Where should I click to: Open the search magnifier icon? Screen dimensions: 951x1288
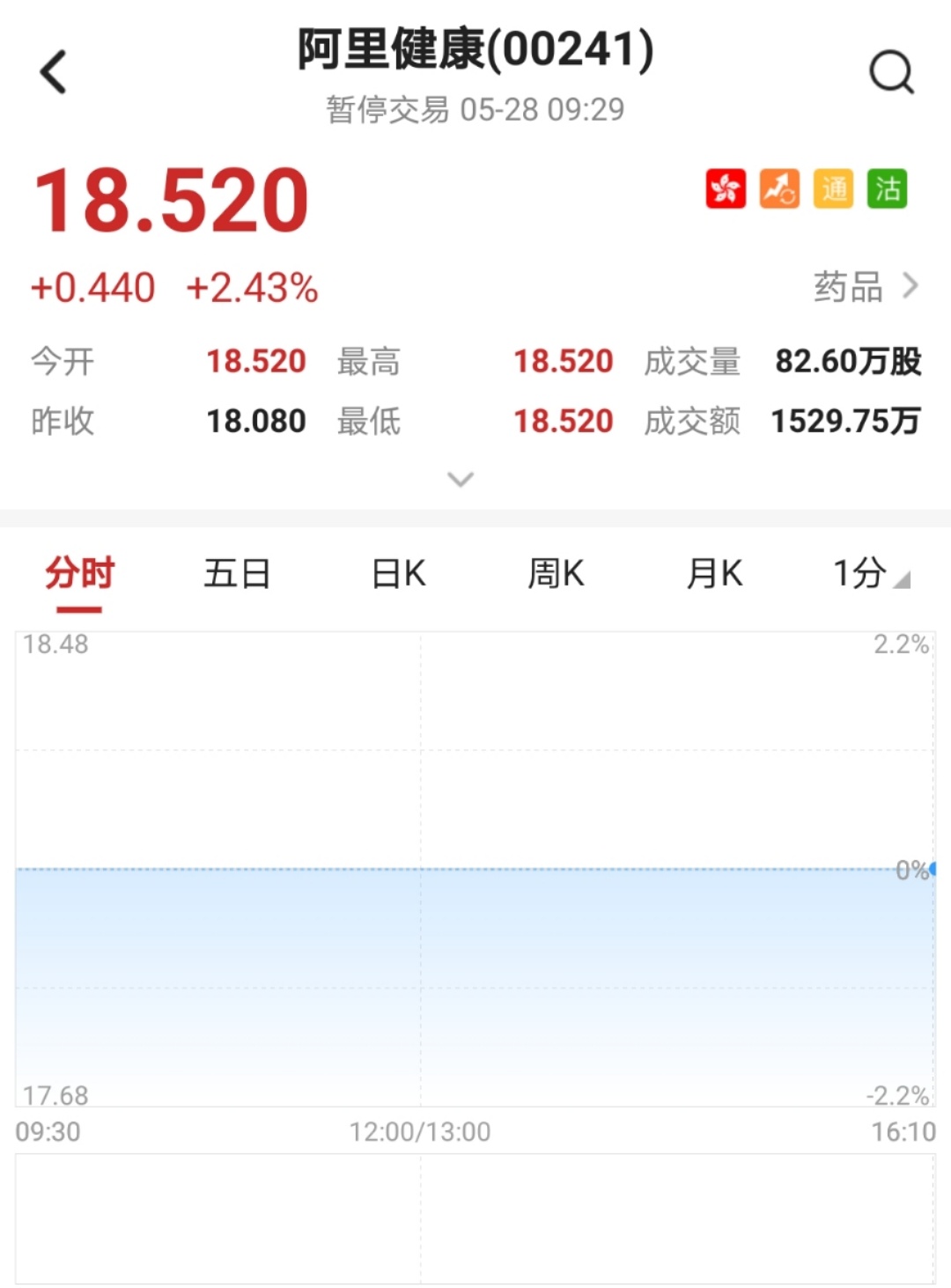pyautogui.click(x=891, y=72)
